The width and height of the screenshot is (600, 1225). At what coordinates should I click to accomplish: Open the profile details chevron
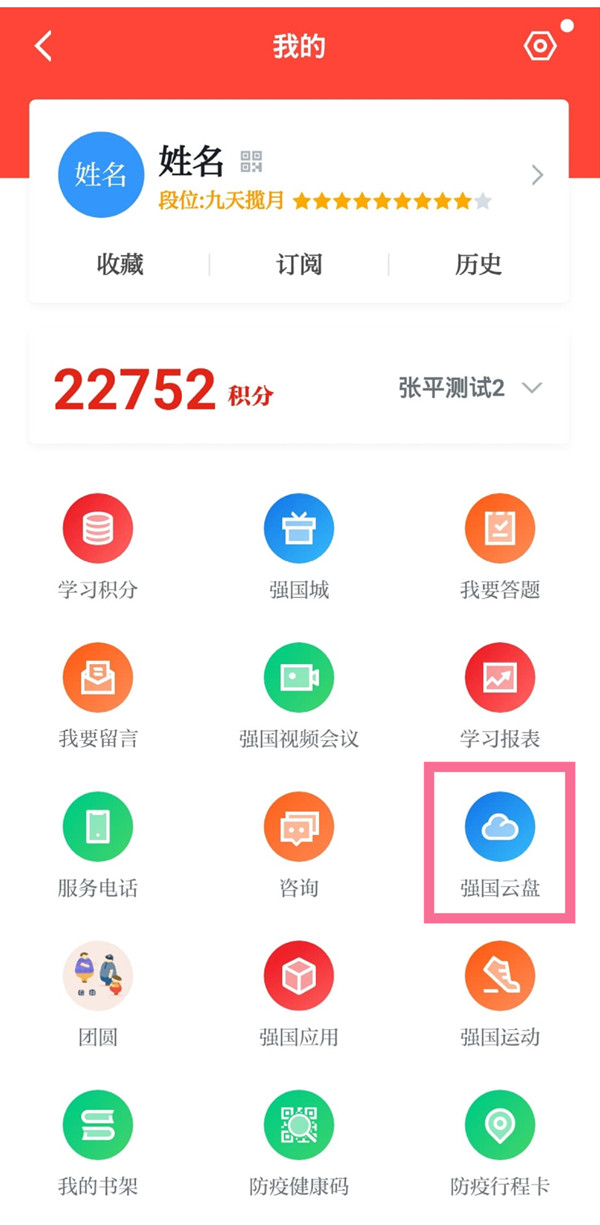tap(537, 176)
